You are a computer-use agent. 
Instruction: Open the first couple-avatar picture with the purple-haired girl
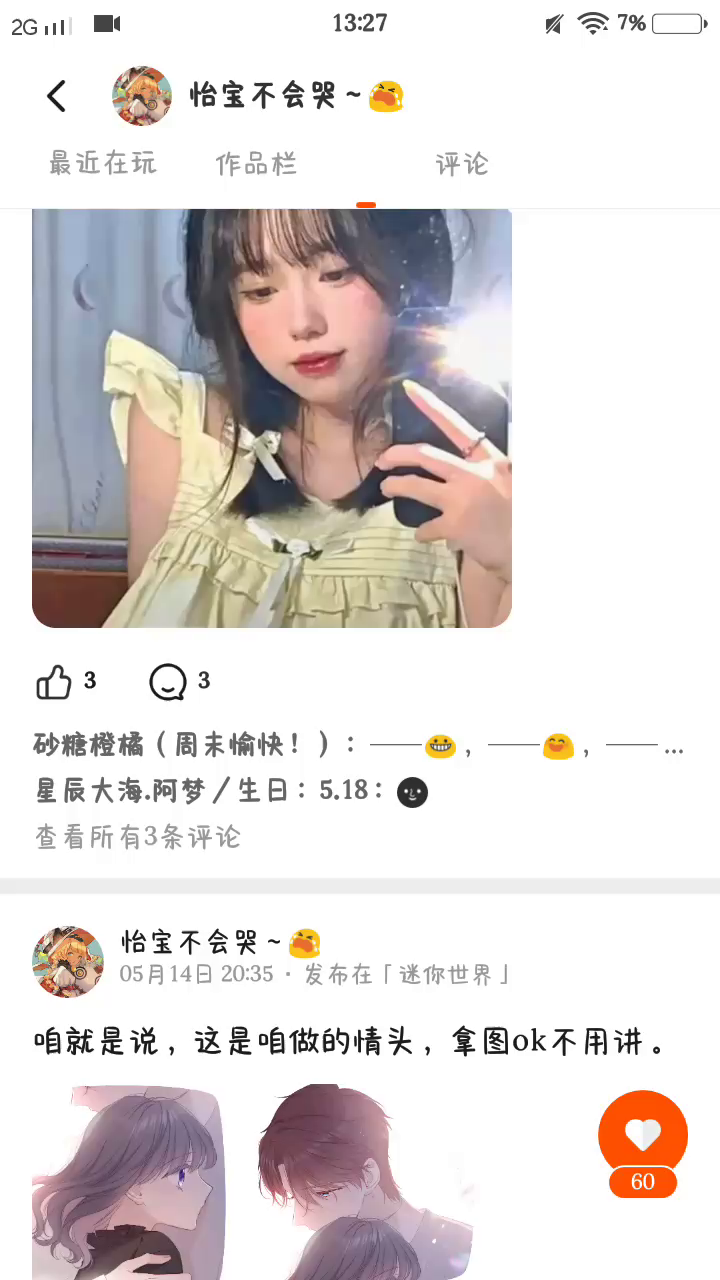(128, 1182)
